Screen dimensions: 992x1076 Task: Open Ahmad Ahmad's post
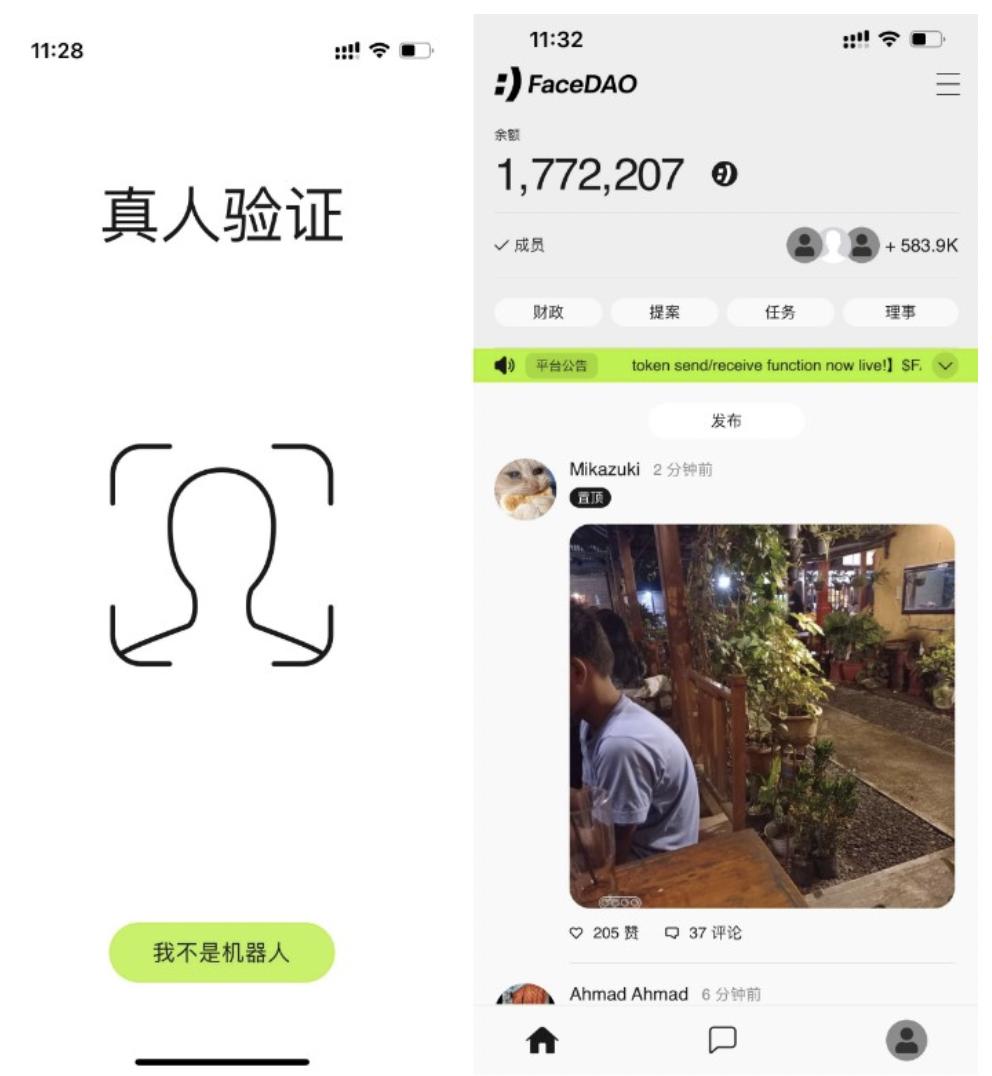tap(629, 994)
